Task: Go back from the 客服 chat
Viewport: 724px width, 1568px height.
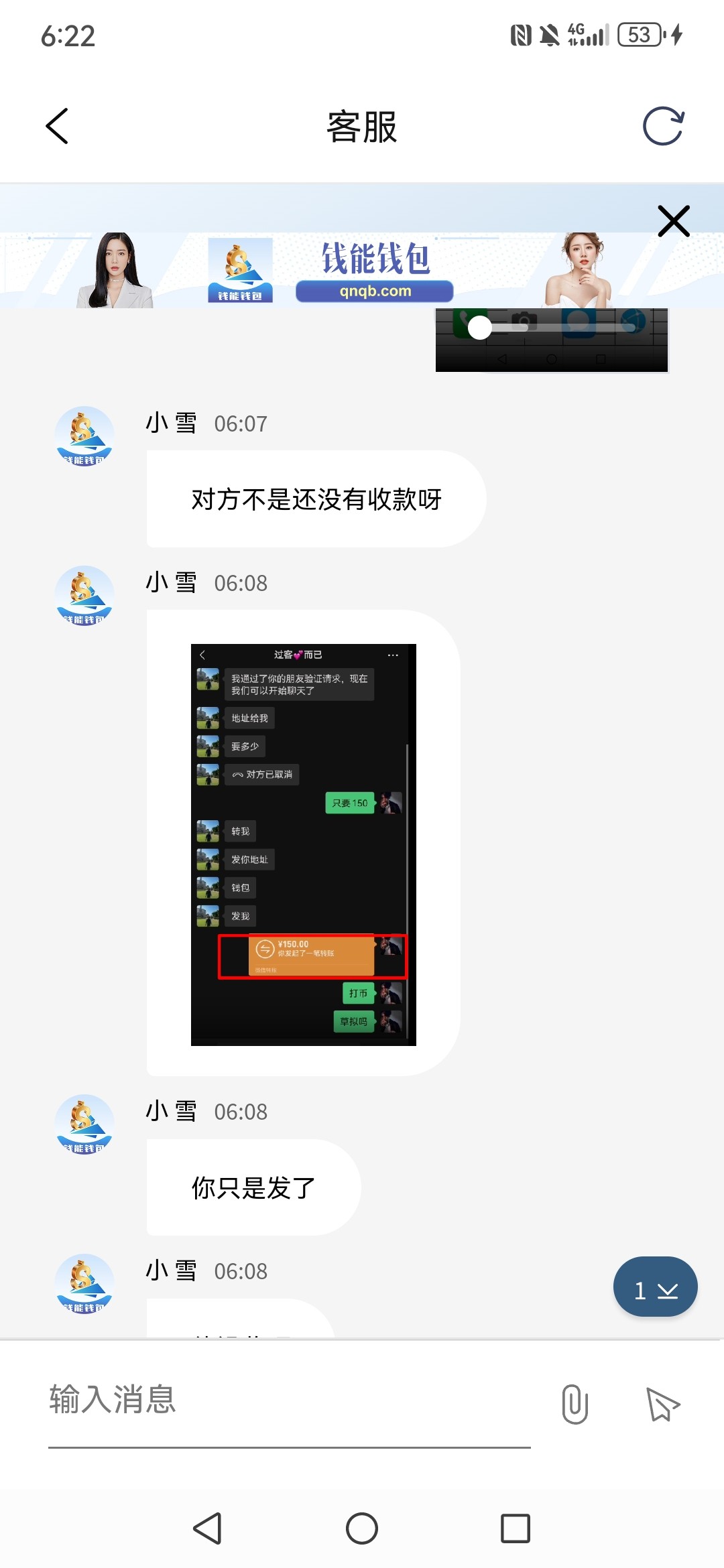Action: tap(58, 126)
